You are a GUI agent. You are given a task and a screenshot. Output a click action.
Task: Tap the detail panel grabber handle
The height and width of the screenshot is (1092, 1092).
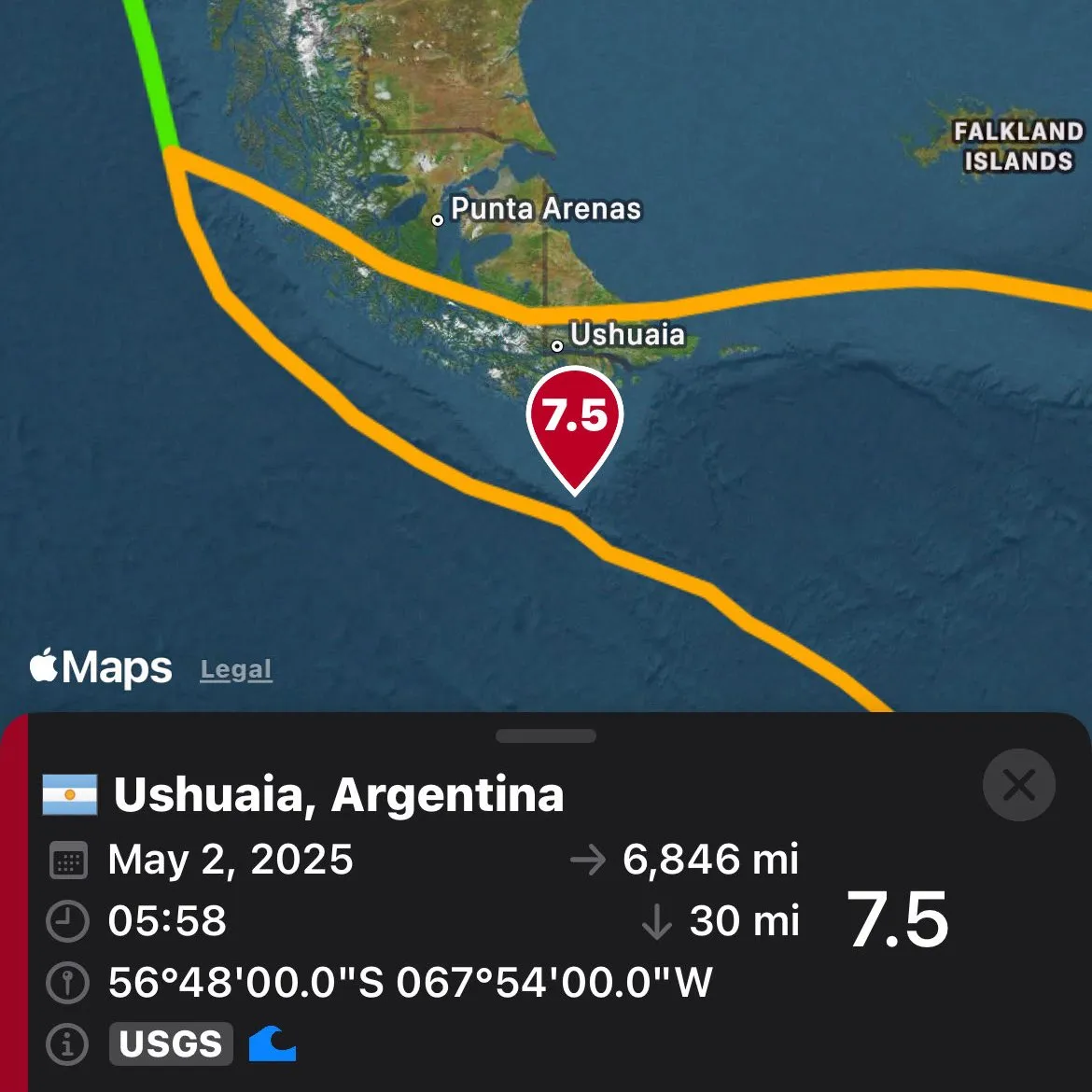point(546,736)
